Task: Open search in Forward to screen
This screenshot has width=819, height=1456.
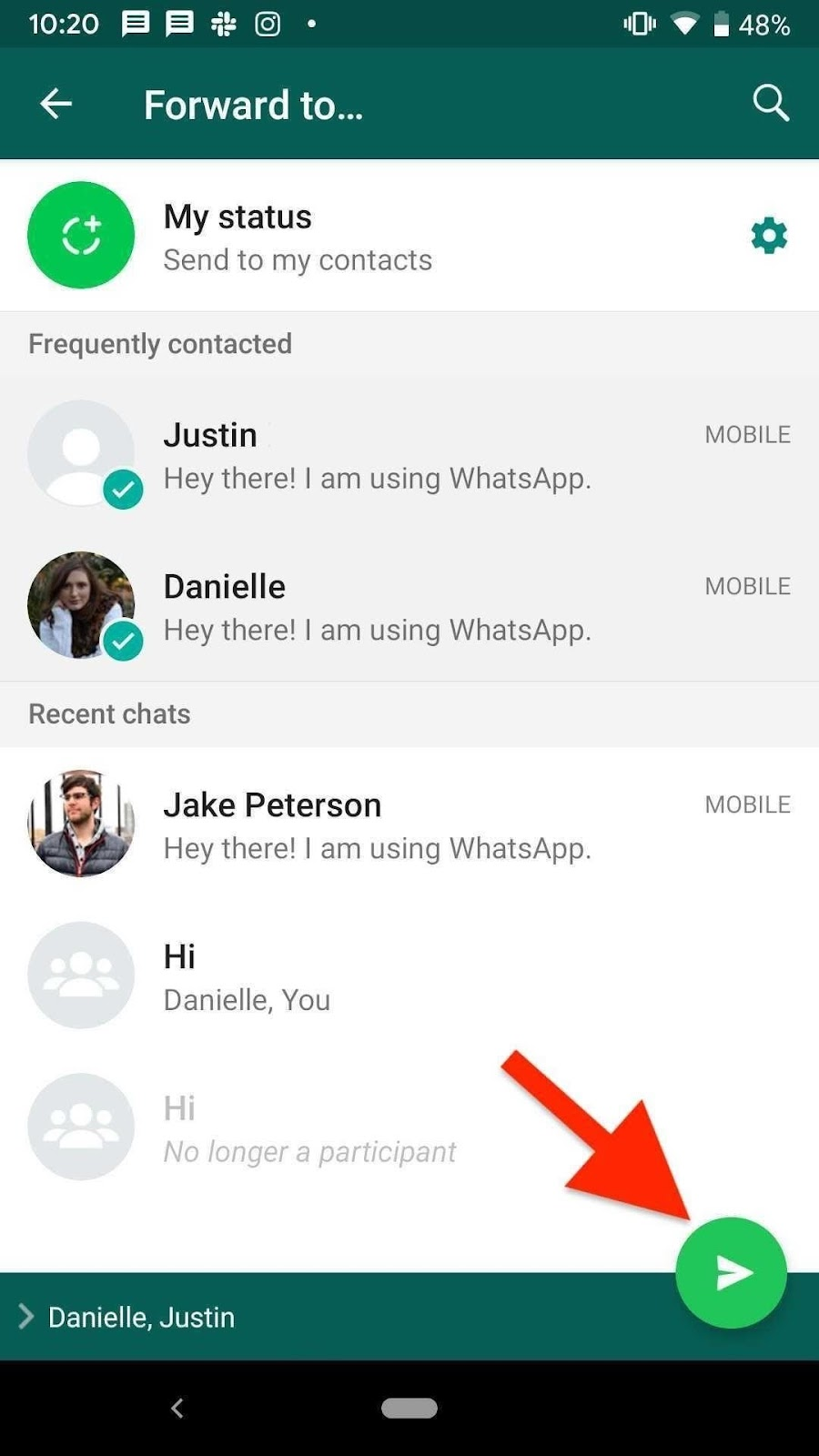Action: tap(770, 103)
